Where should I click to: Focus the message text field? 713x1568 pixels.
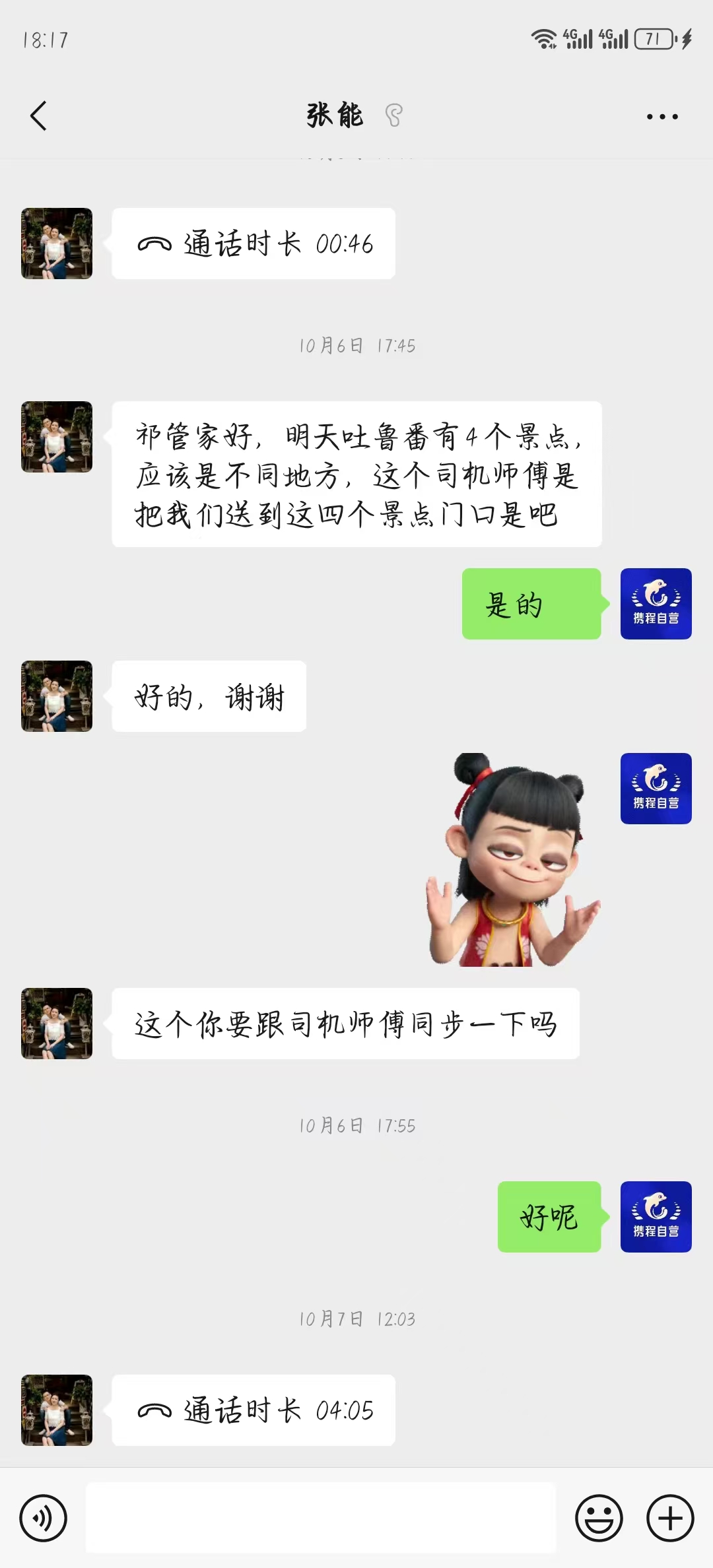pos(321,1518)
